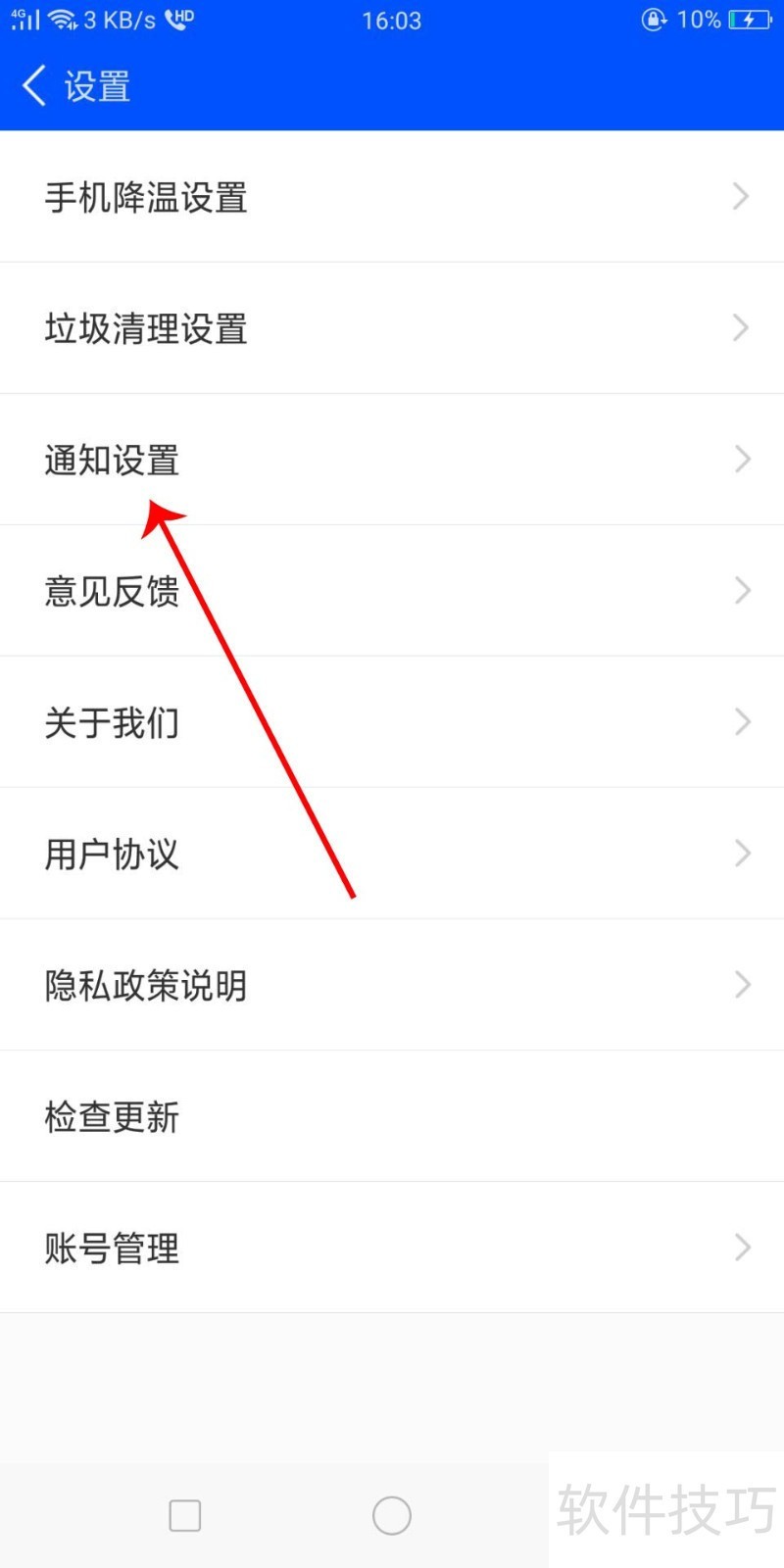Open 账号管理
Image resolution: width=784 pixels, height=1568 pixels.
[392, 1248]
